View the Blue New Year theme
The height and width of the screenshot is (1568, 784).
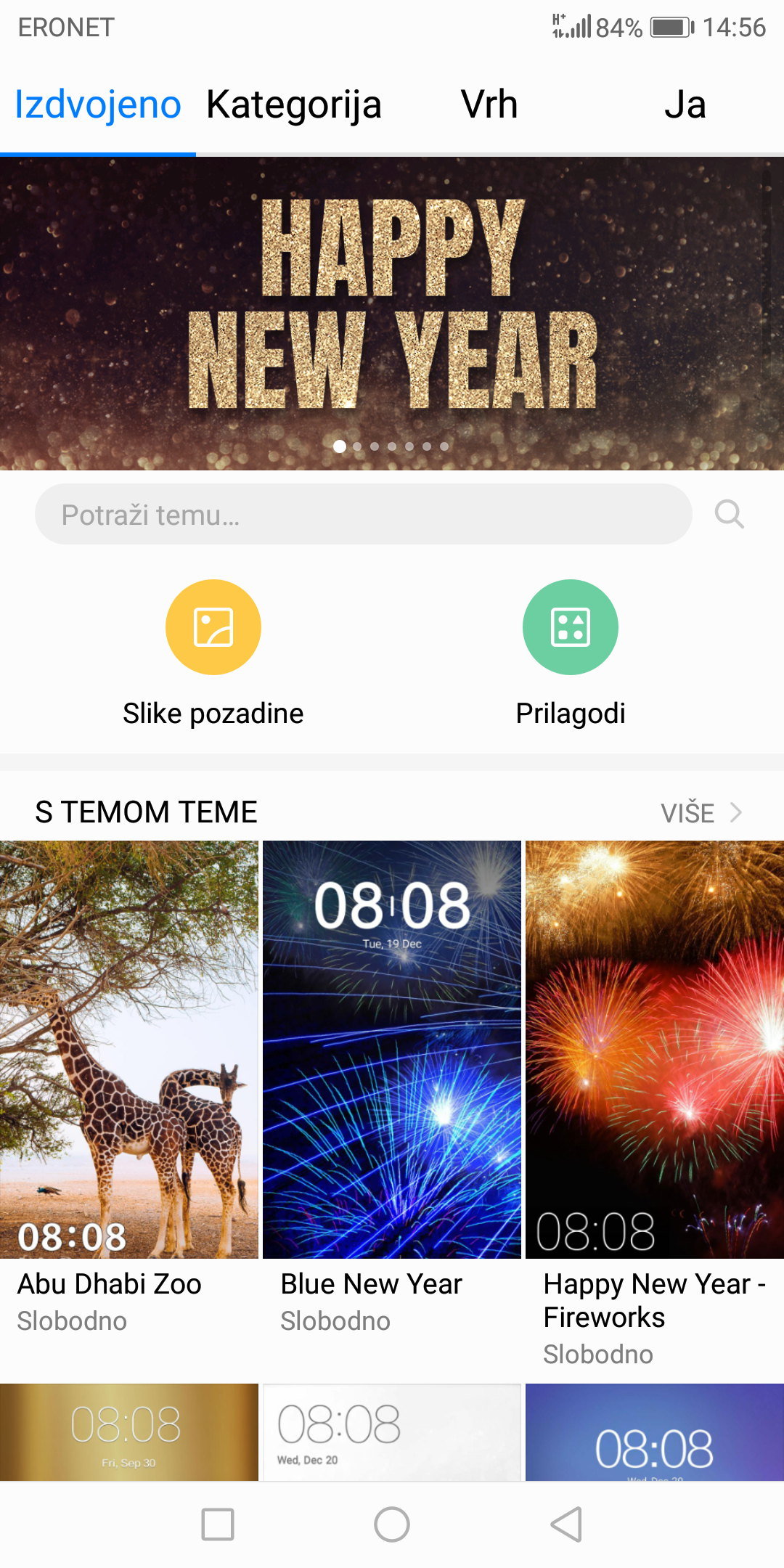point(392,1049)
